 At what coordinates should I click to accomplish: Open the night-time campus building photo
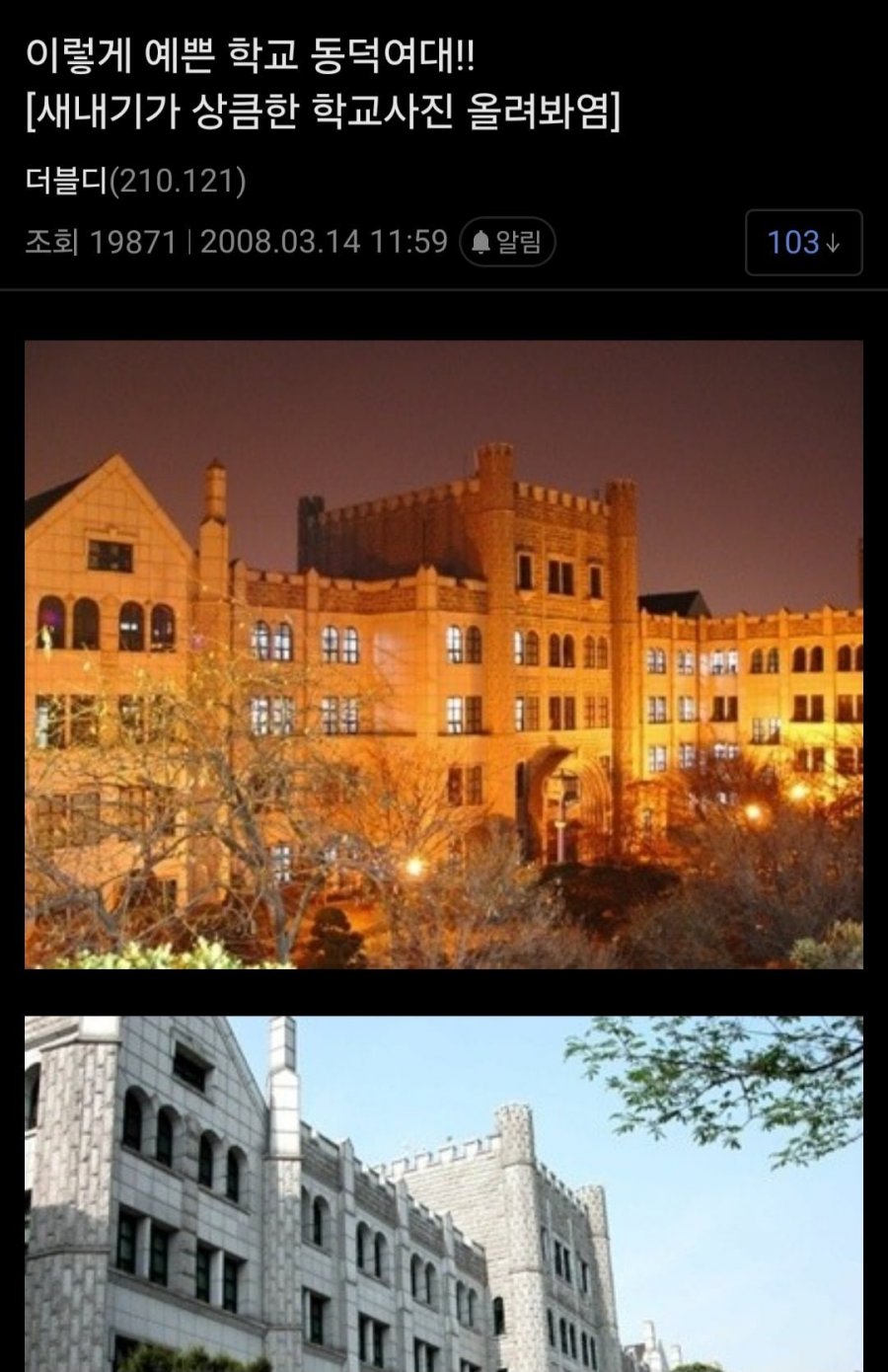pyautogui.click(x=443, y=653)
